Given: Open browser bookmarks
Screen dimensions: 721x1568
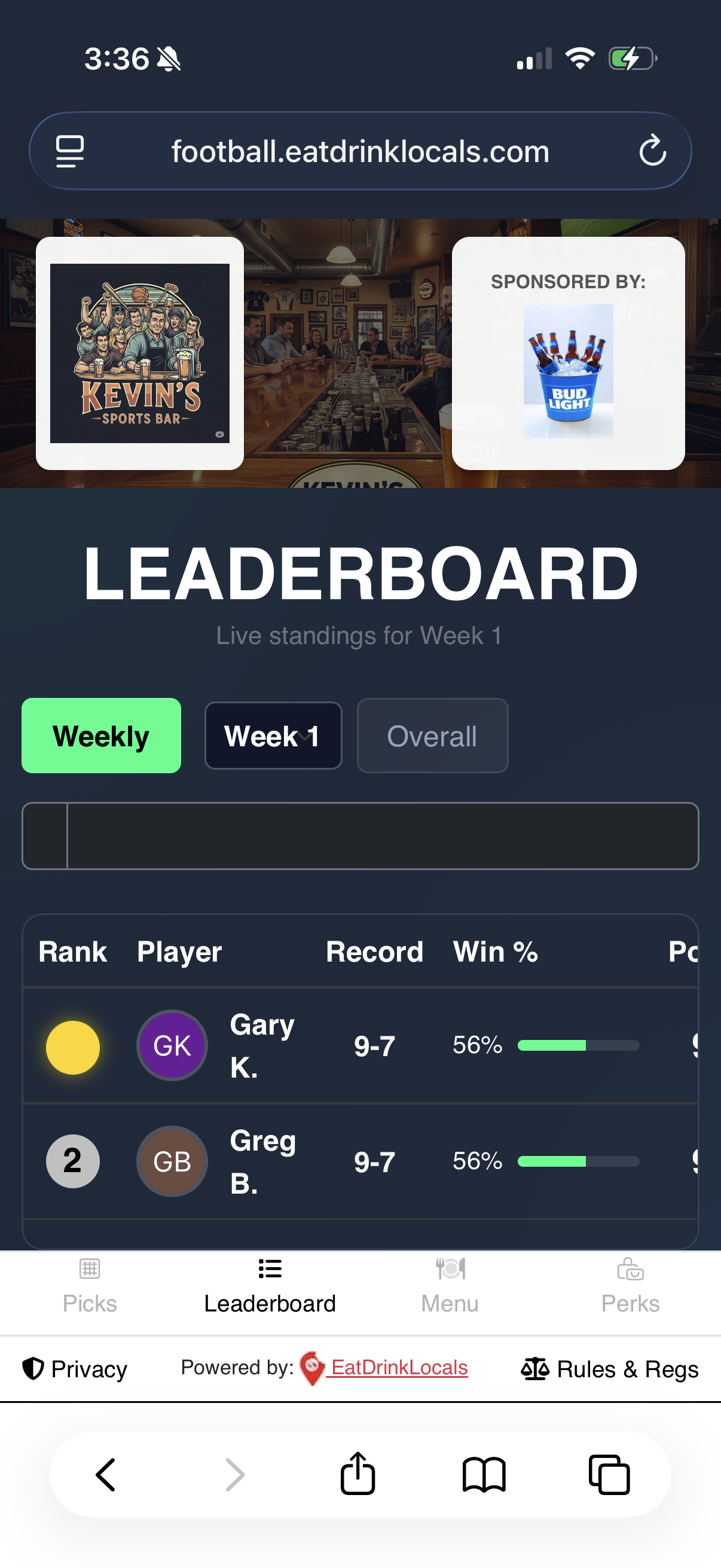Looking at the screenshot, I should [x=484, y=1475].
